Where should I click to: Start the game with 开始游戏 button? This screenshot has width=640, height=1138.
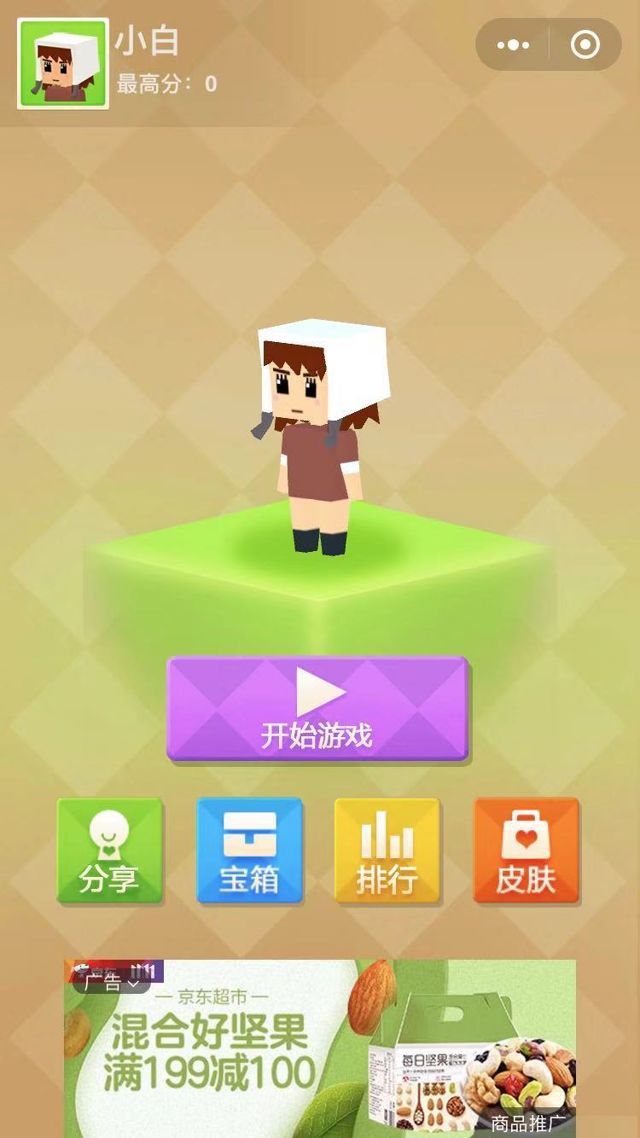coord(317,709)
